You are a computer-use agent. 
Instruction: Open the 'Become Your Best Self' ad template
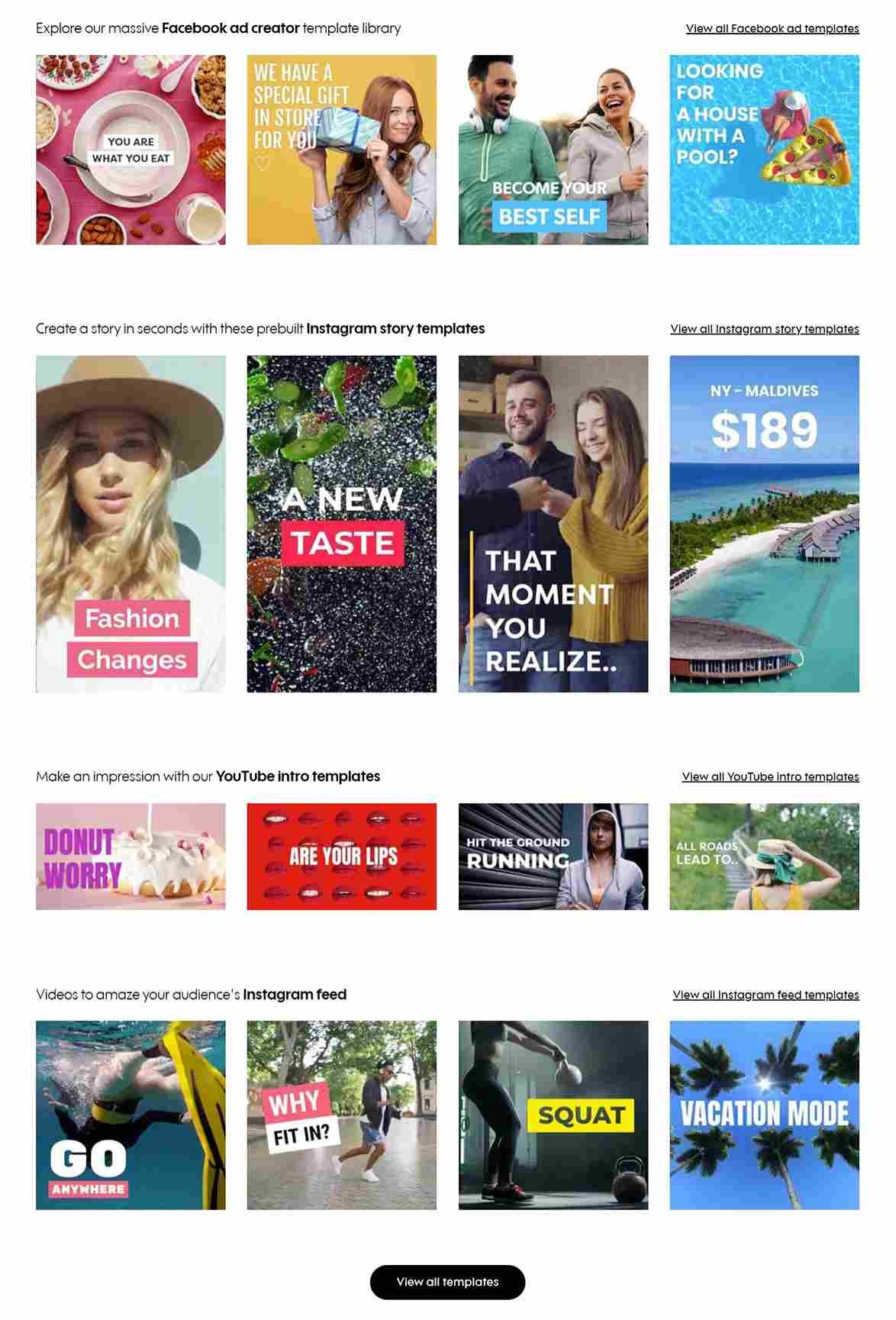[553, 149]
